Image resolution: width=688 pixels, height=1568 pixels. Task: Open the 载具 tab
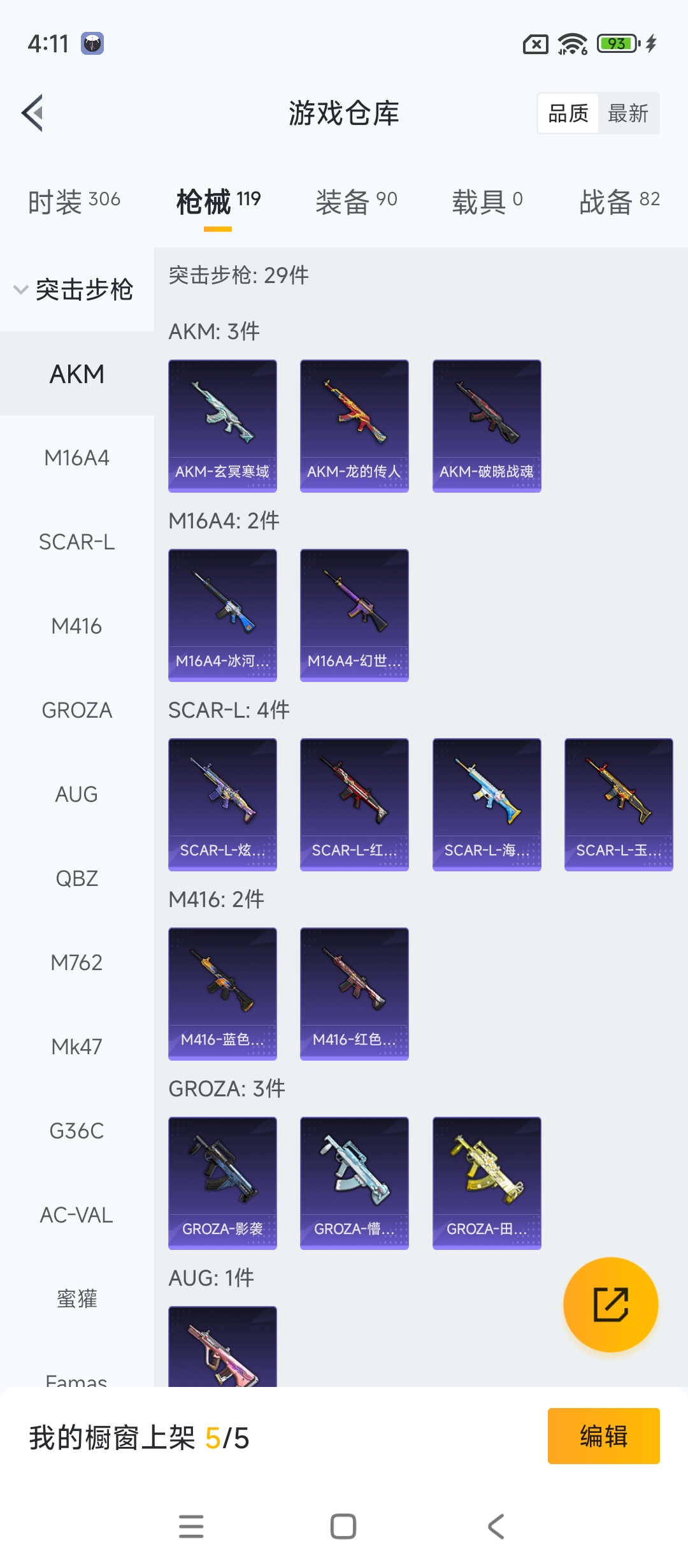point(487,201)
